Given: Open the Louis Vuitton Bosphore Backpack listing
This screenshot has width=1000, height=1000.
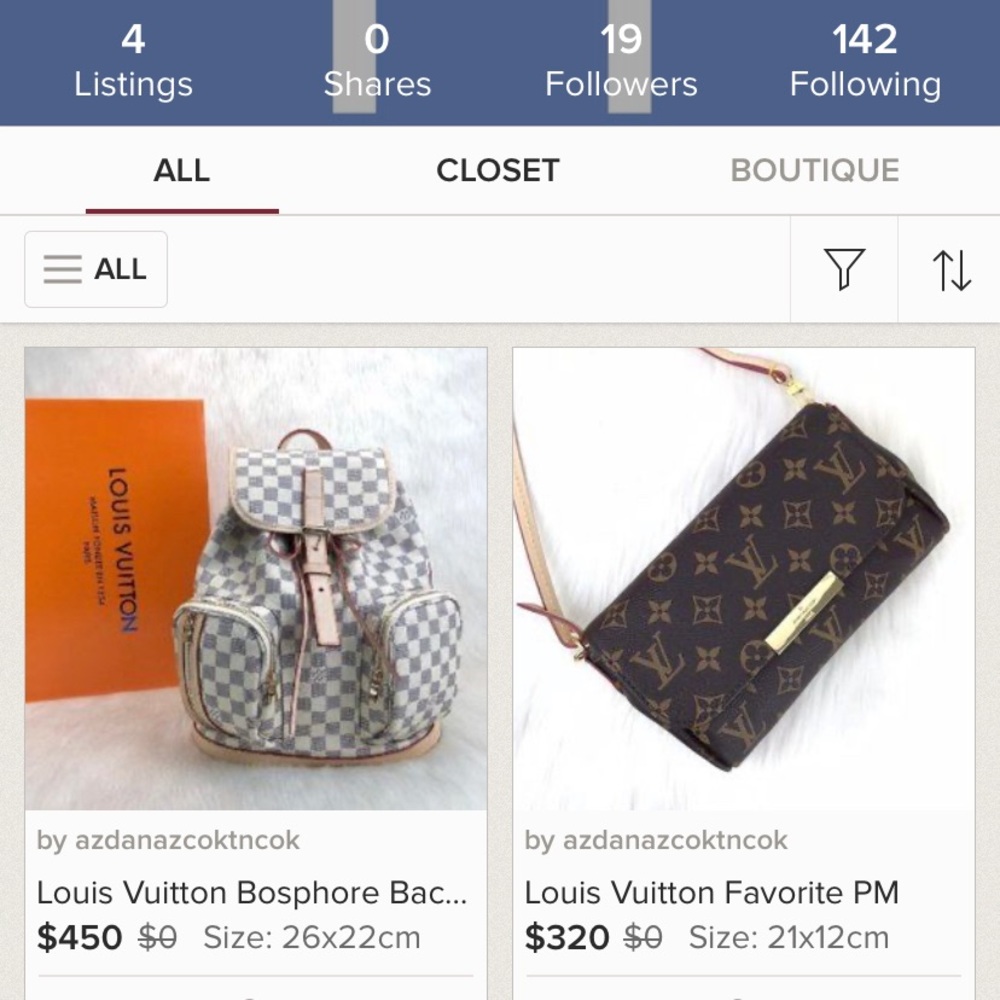Looking at the screenshot, I should click(256, 578).
